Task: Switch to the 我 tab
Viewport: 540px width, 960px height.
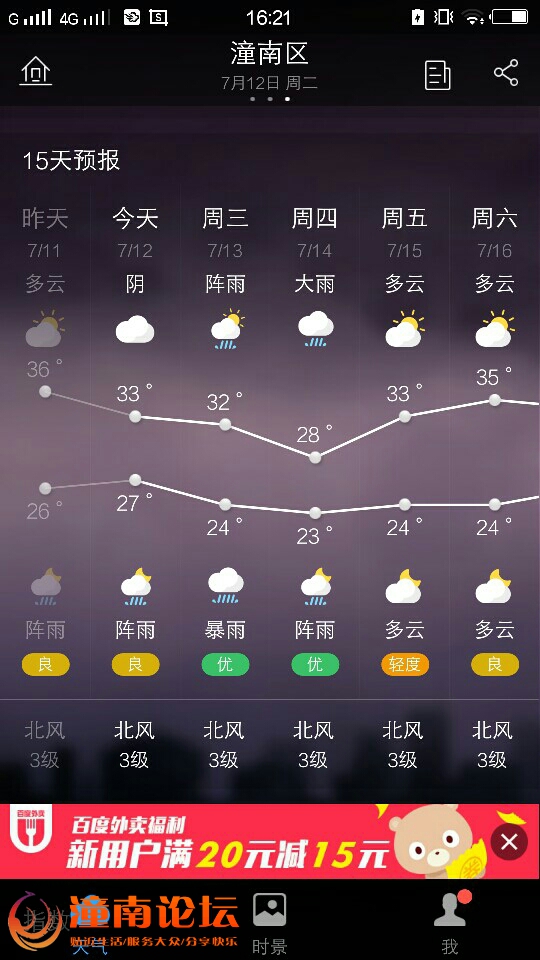Action: (450, 923)
